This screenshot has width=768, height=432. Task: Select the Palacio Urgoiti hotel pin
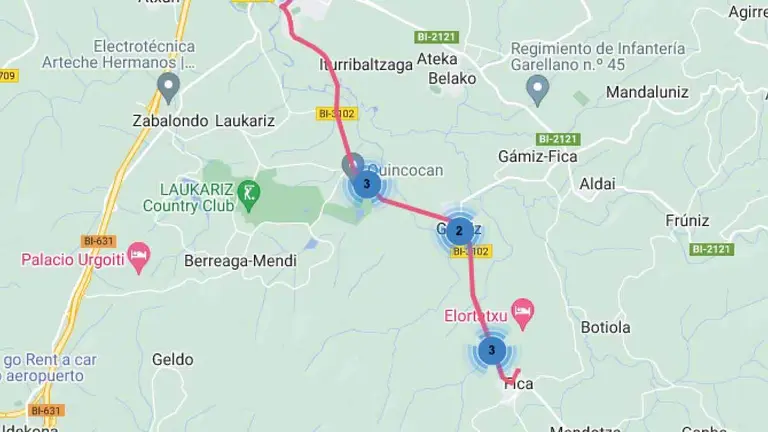point(138,258)
